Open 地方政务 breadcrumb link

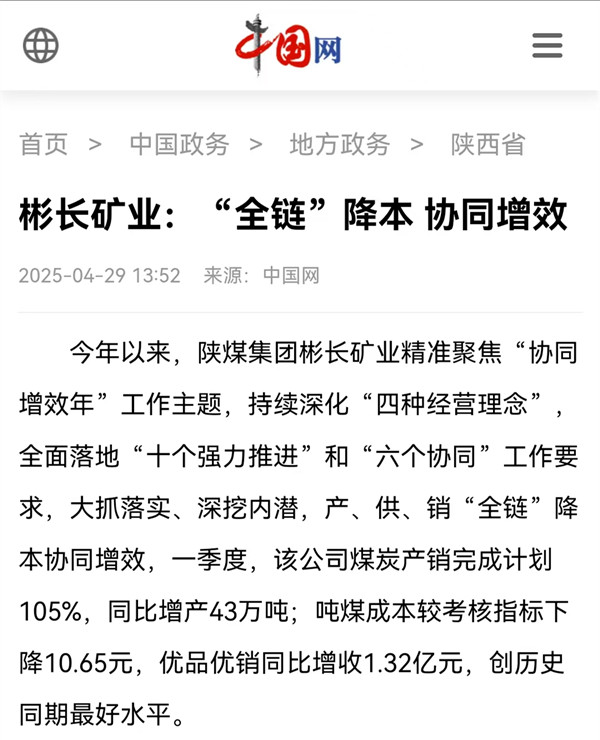[339, 144]
